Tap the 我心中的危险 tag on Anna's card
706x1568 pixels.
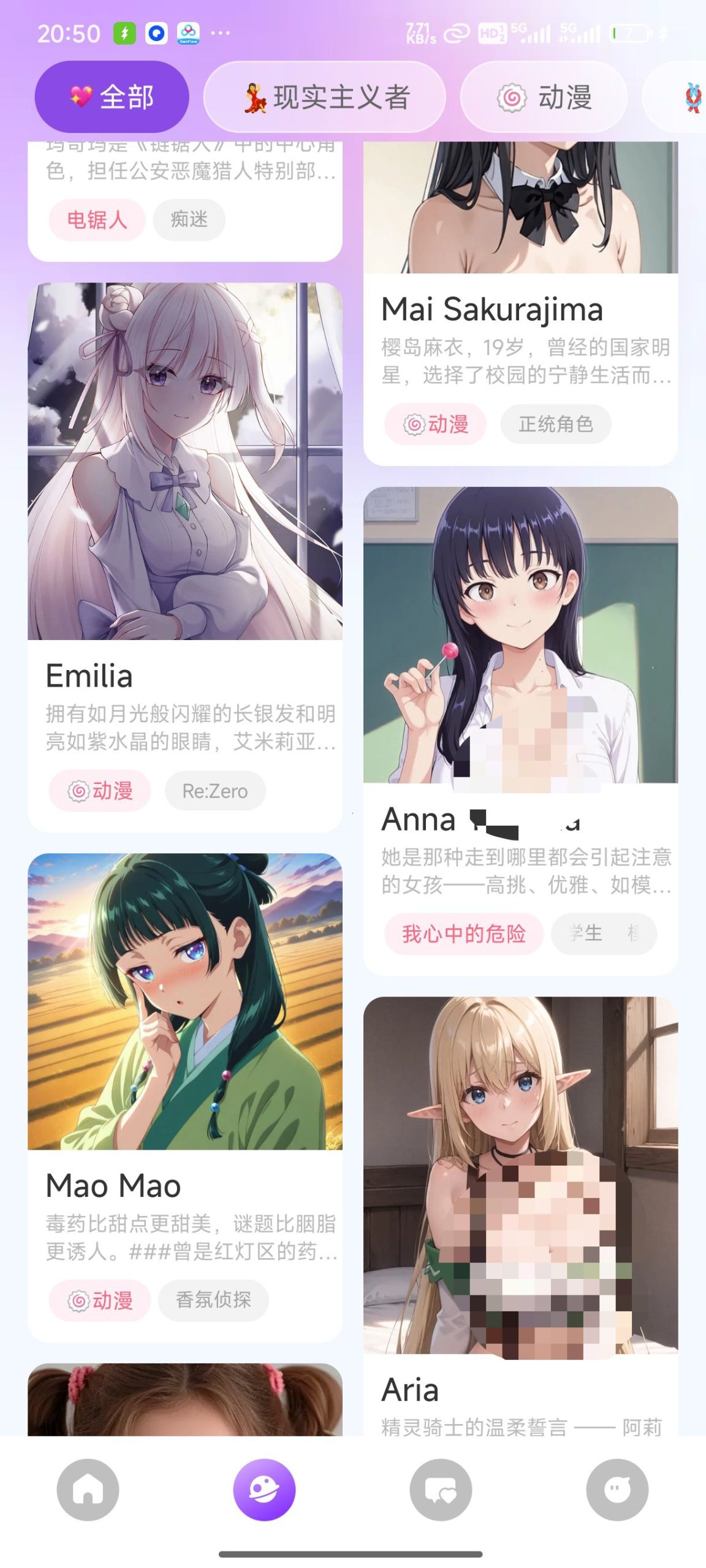(x=464, y=934)
